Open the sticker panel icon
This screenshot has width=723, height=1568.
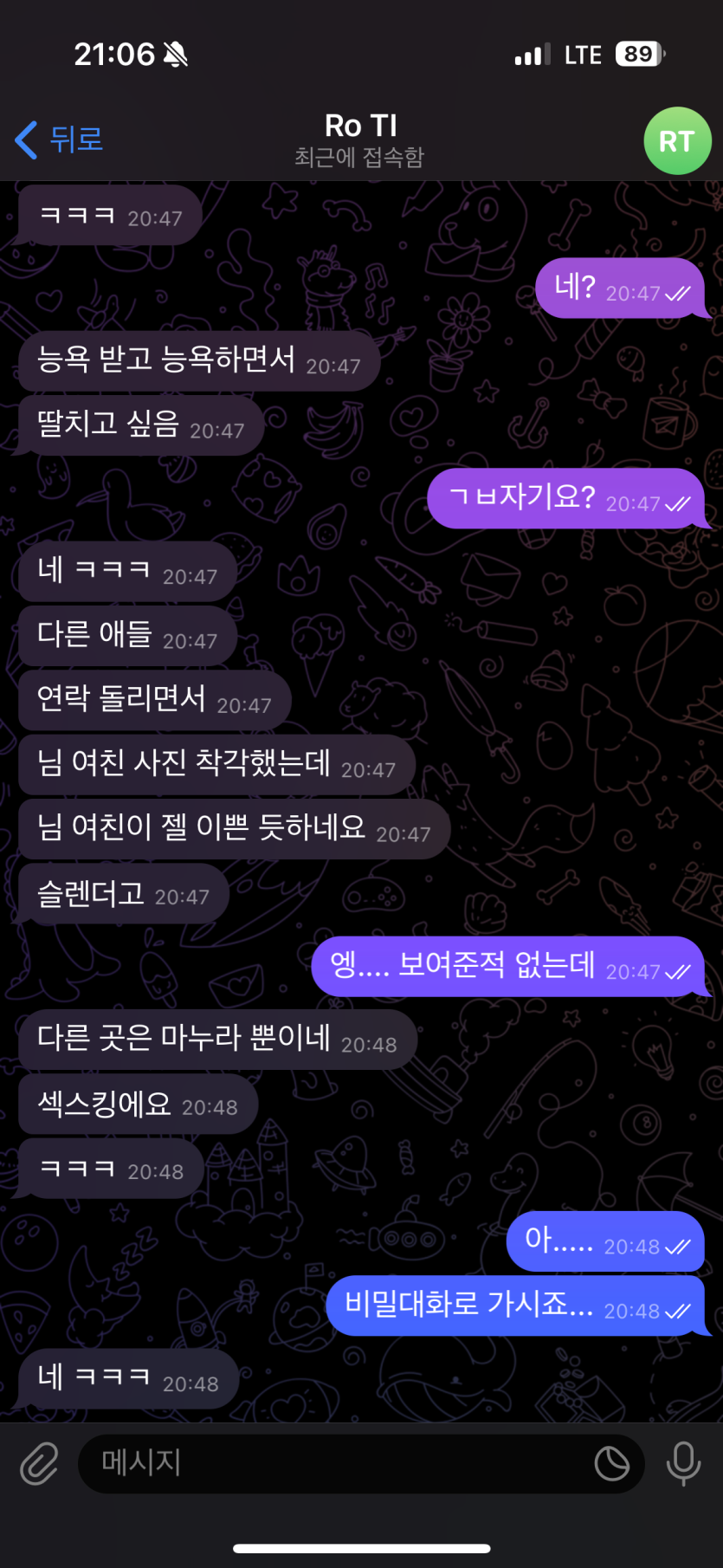(x=612, y=1463)
